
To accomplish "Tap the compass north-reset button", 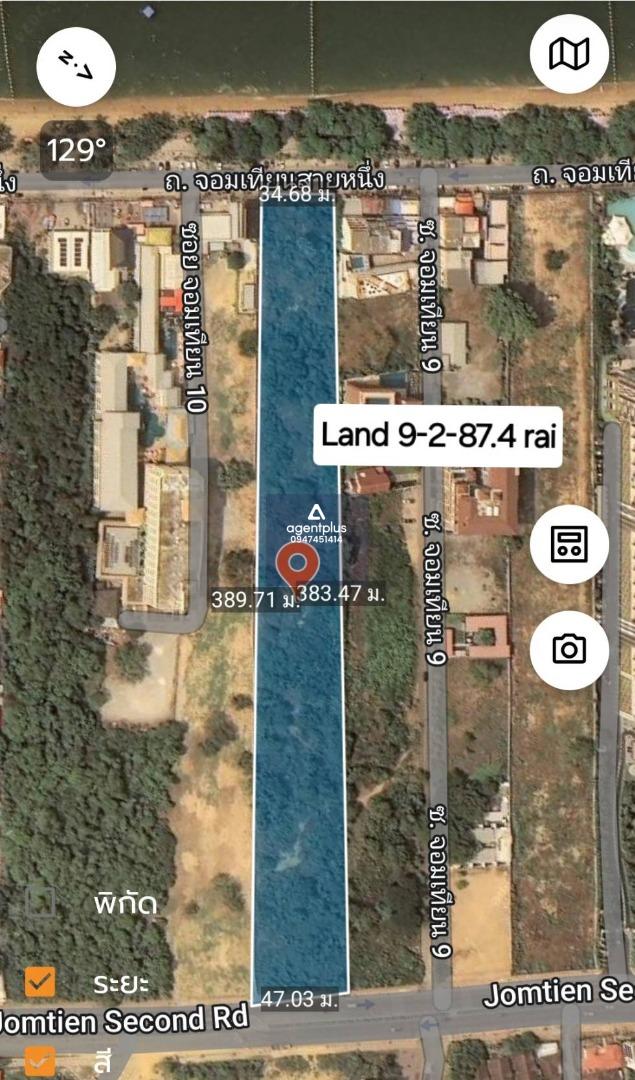I will point(77,68).
